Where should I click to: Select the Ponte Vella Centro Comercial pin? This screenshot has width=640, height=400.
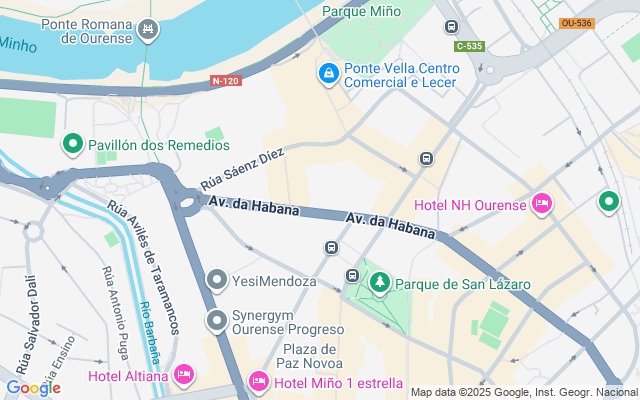(x=328, y=73)
